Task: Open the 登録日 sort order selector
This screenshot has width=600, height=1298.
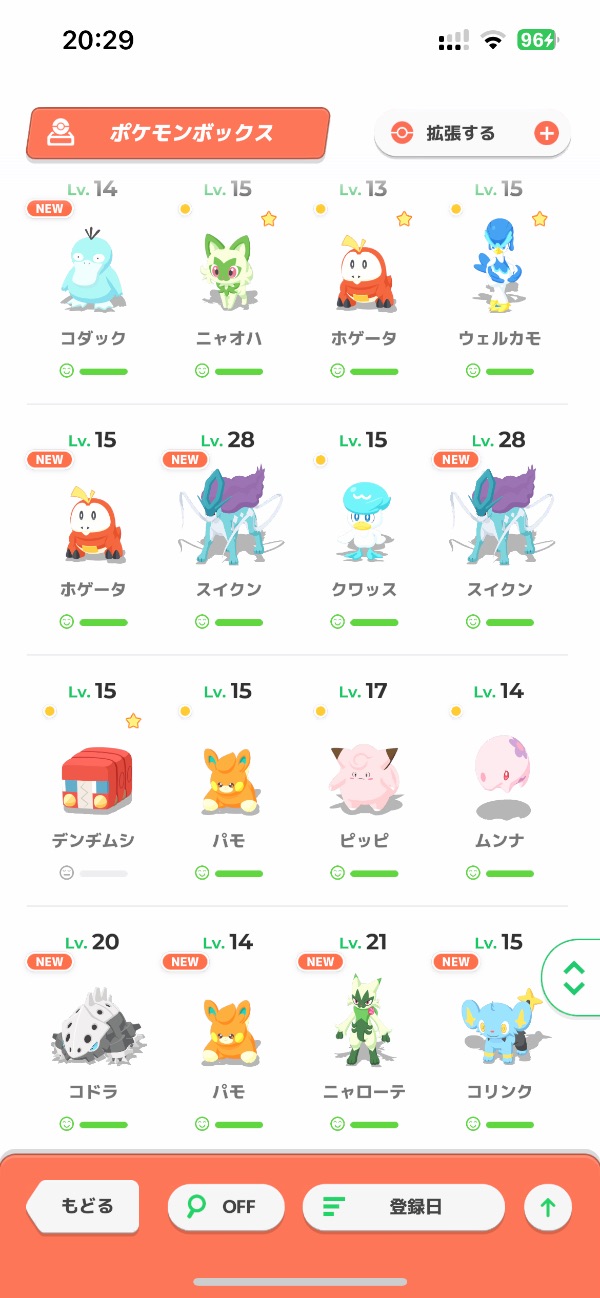Action: pos(403,1207)
